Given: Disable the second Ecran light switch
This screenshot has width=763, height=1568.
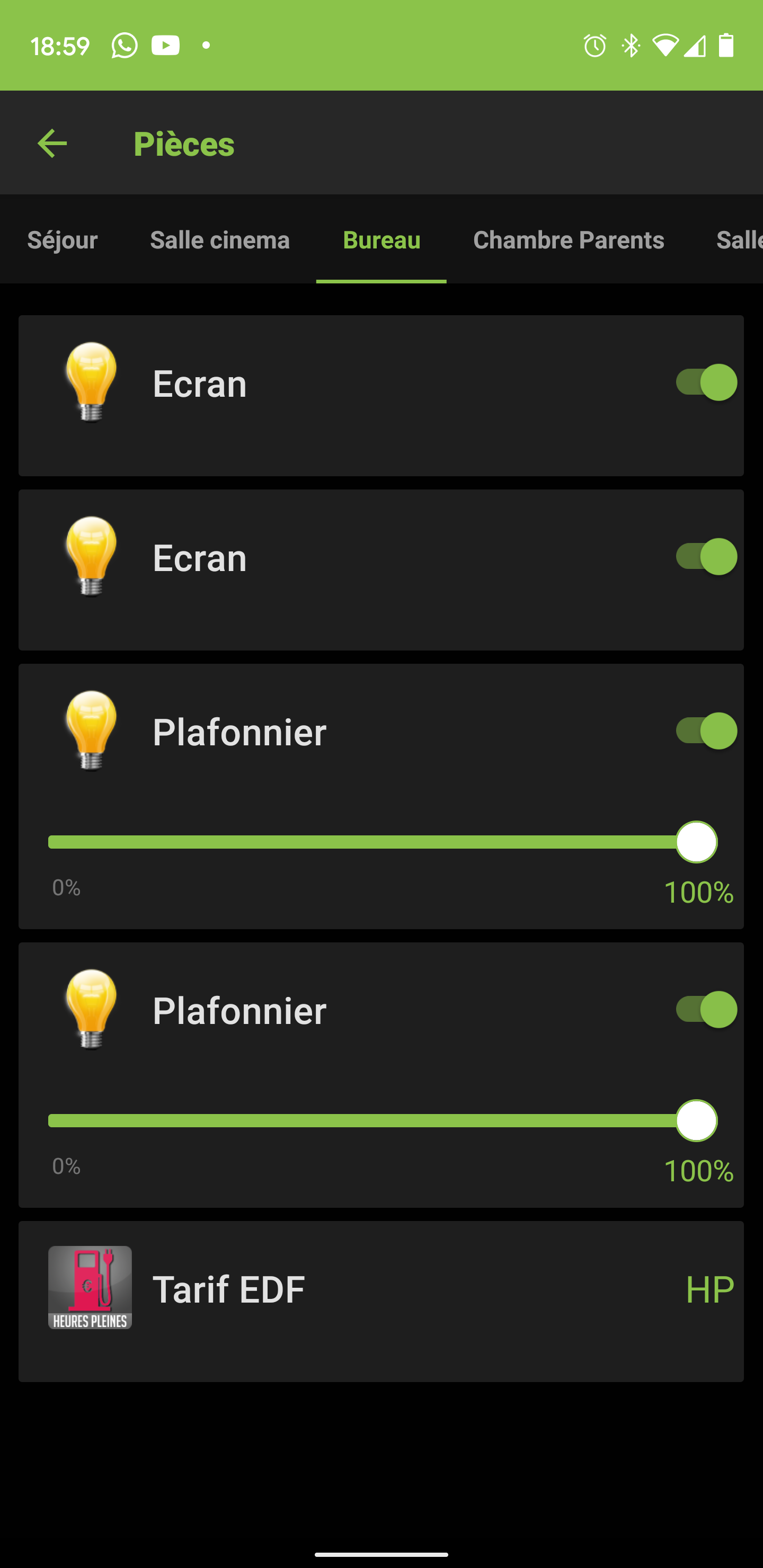Looking at the screenshot, I should (706, 556).
